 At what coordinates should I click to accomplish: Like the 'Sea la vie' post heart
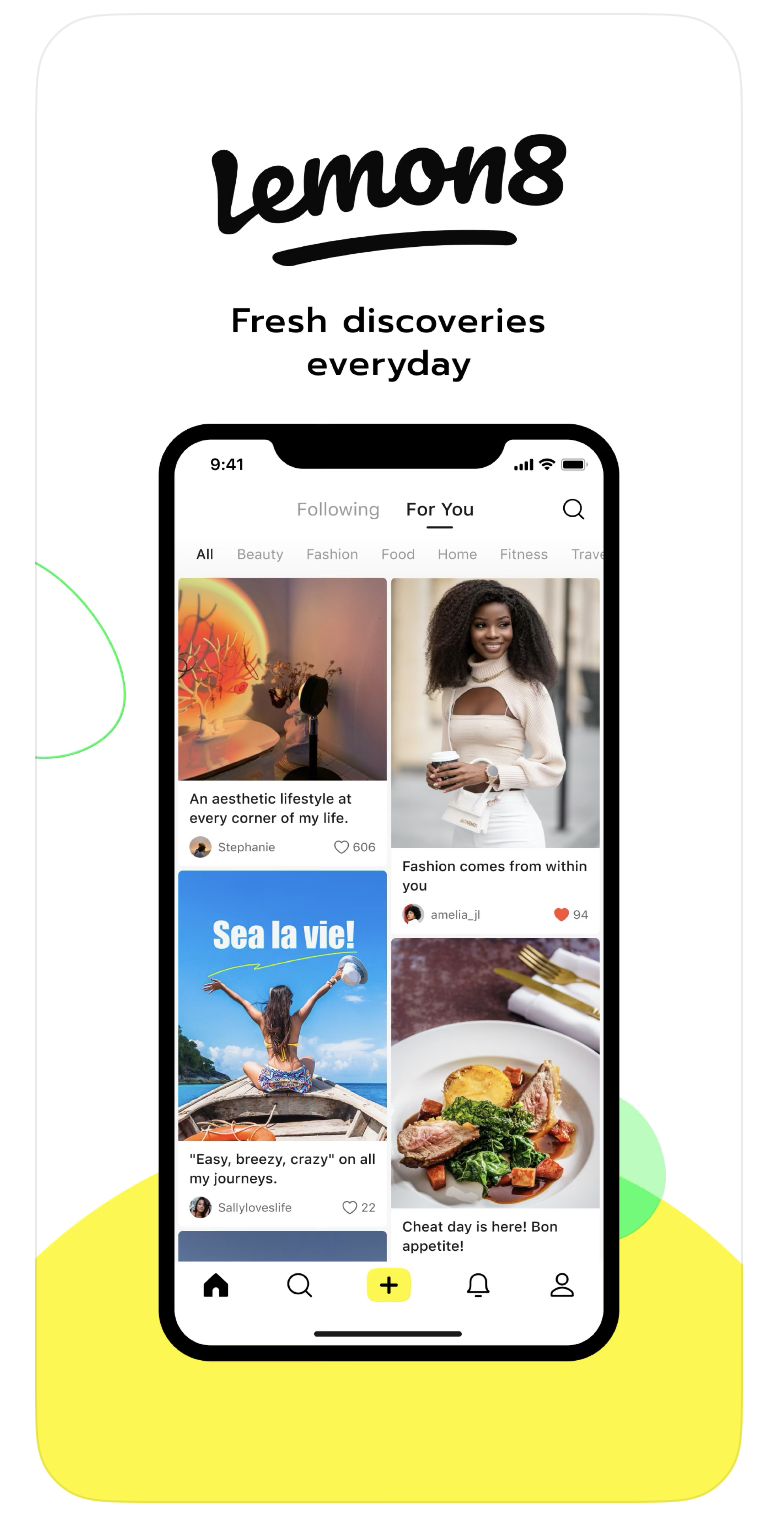click(x=348, y=1207)
